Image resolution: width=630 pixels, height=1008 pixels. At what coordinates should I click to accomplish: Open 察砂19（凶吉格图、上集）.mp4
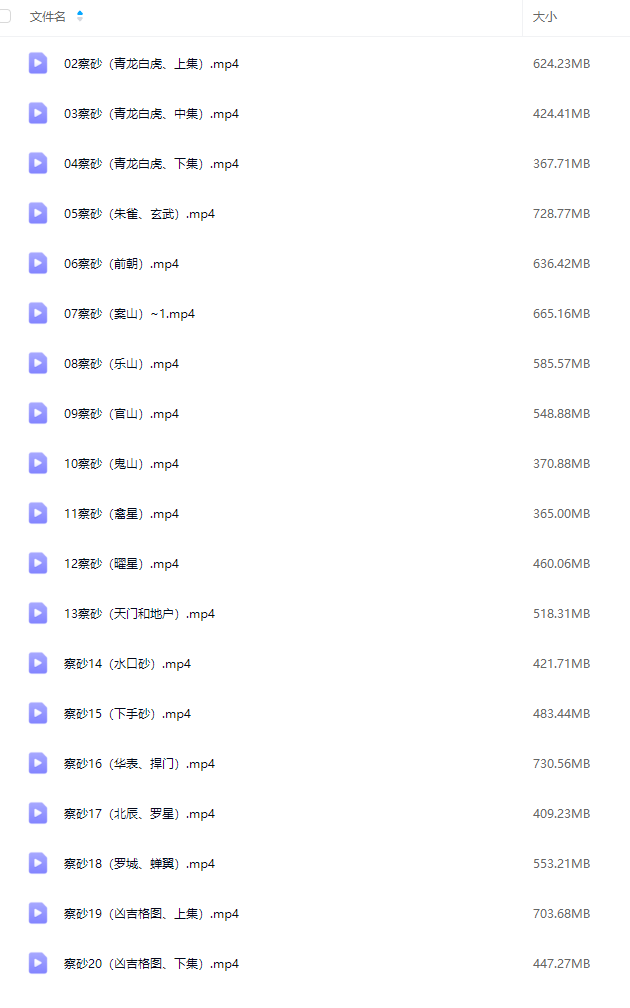(x=151, y=914)
